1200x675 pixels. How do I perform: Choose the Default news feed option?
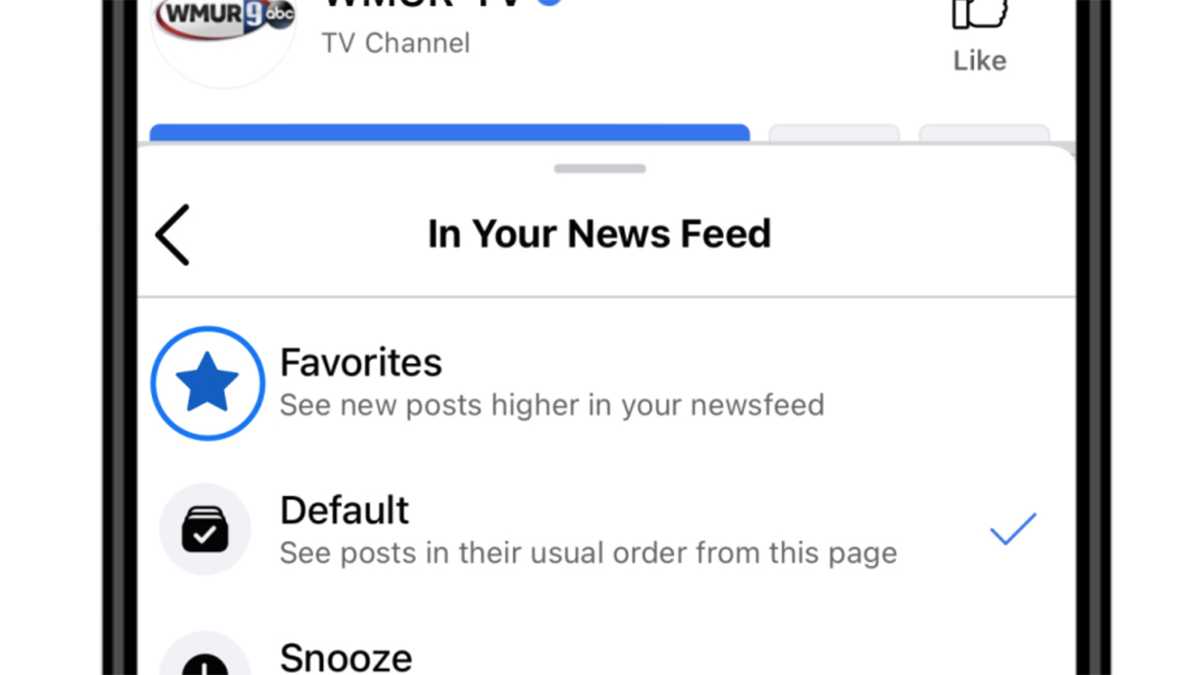coord(345,529)
